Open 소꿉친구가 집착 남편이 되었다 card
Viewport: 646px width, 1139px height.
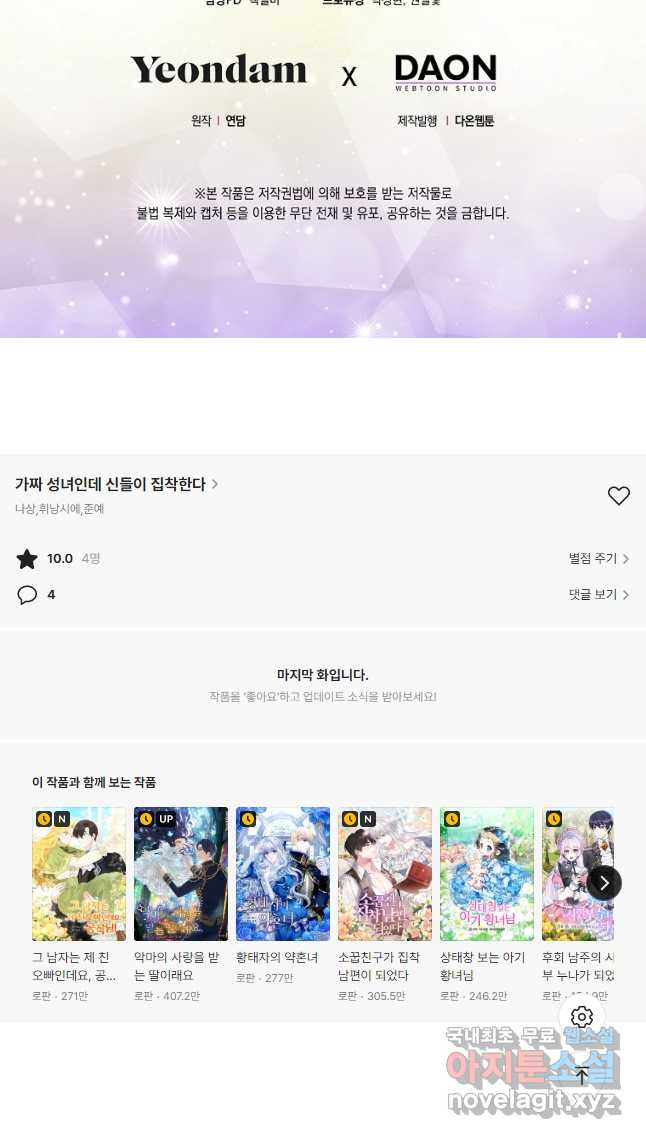click(x=385, y=874)
